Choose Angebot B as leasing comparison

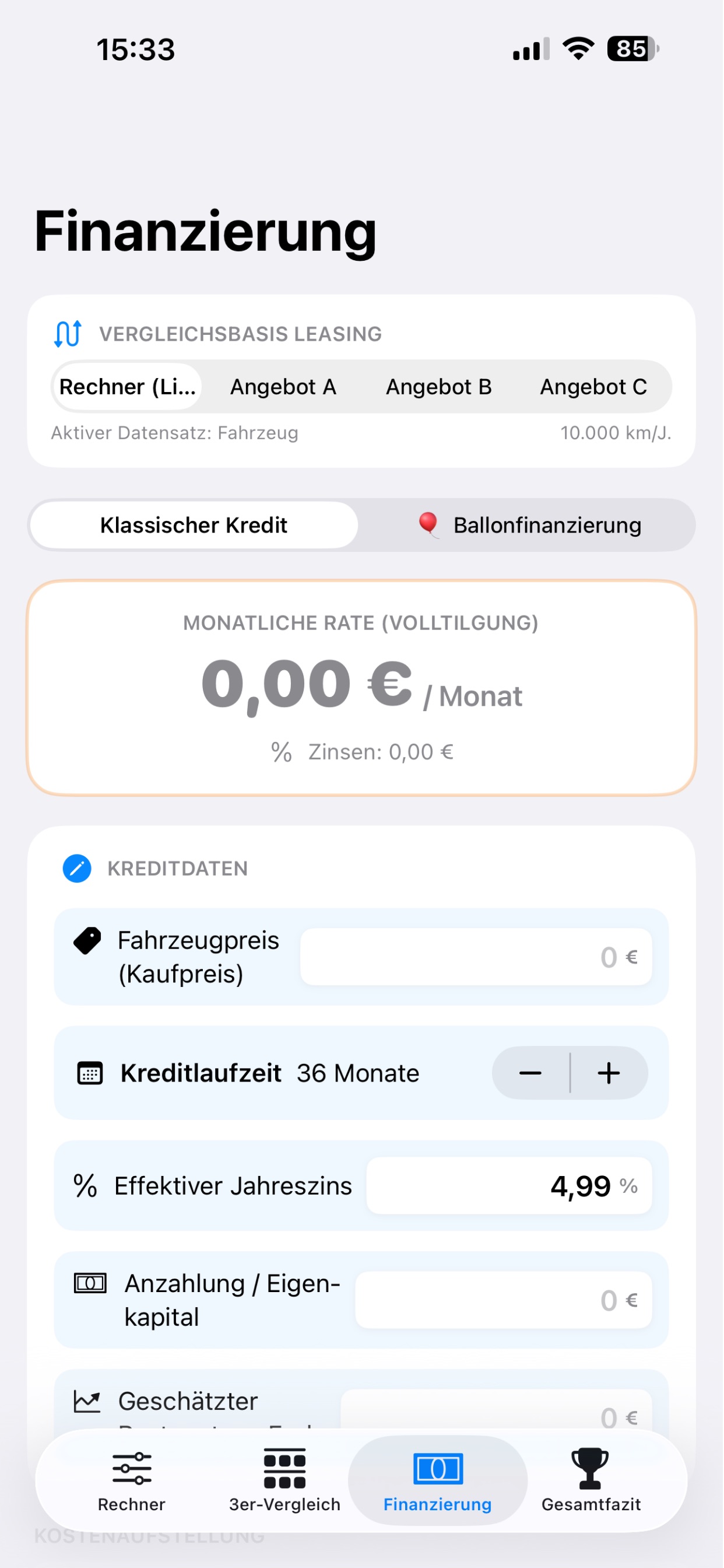pos(440,387)
